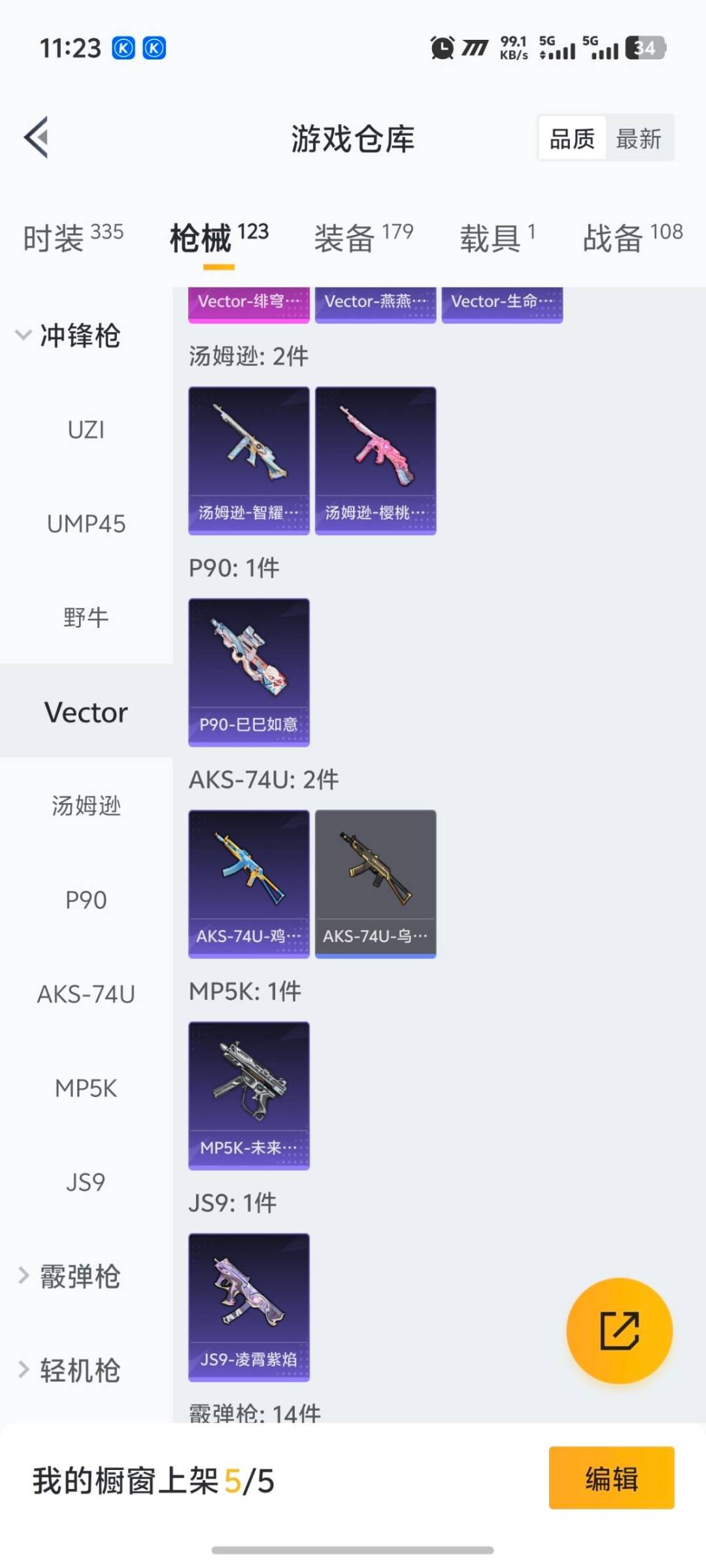The width and height of the screenshot is (706, 1568).
Task: Jump to 野牛 in the sidebar
Action: [x=86, y=618]
